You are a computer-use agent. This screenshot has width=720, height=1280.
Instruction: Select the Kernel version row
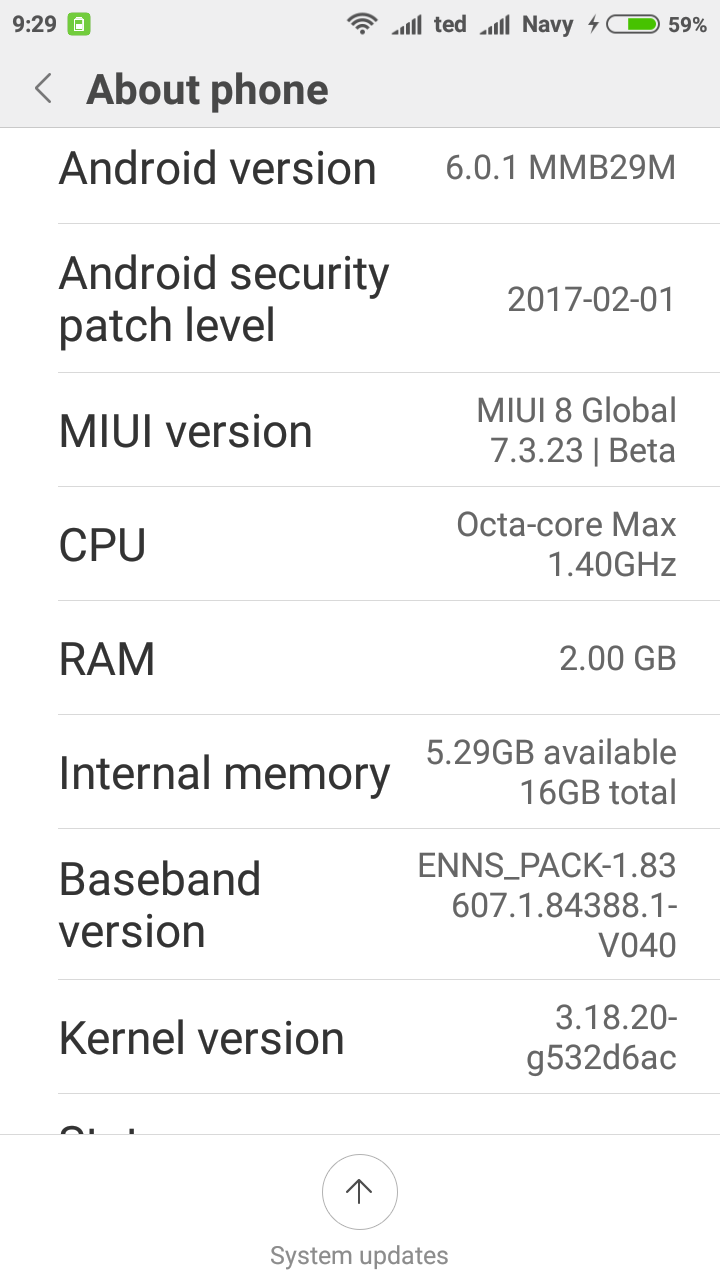pyautogui.click(x=360, y=1037)
